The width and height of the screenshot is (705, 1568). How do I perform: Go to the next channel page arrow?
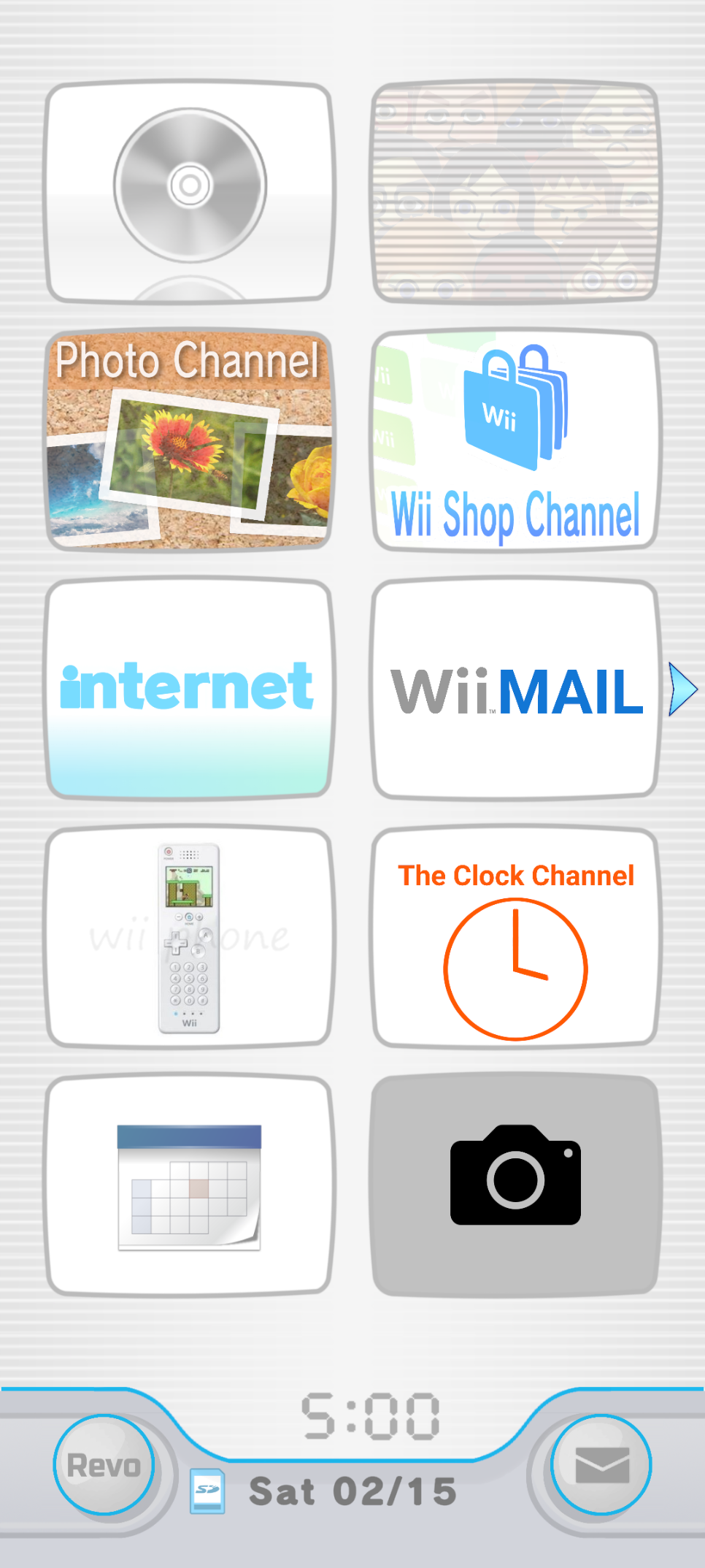coord(684,689)
